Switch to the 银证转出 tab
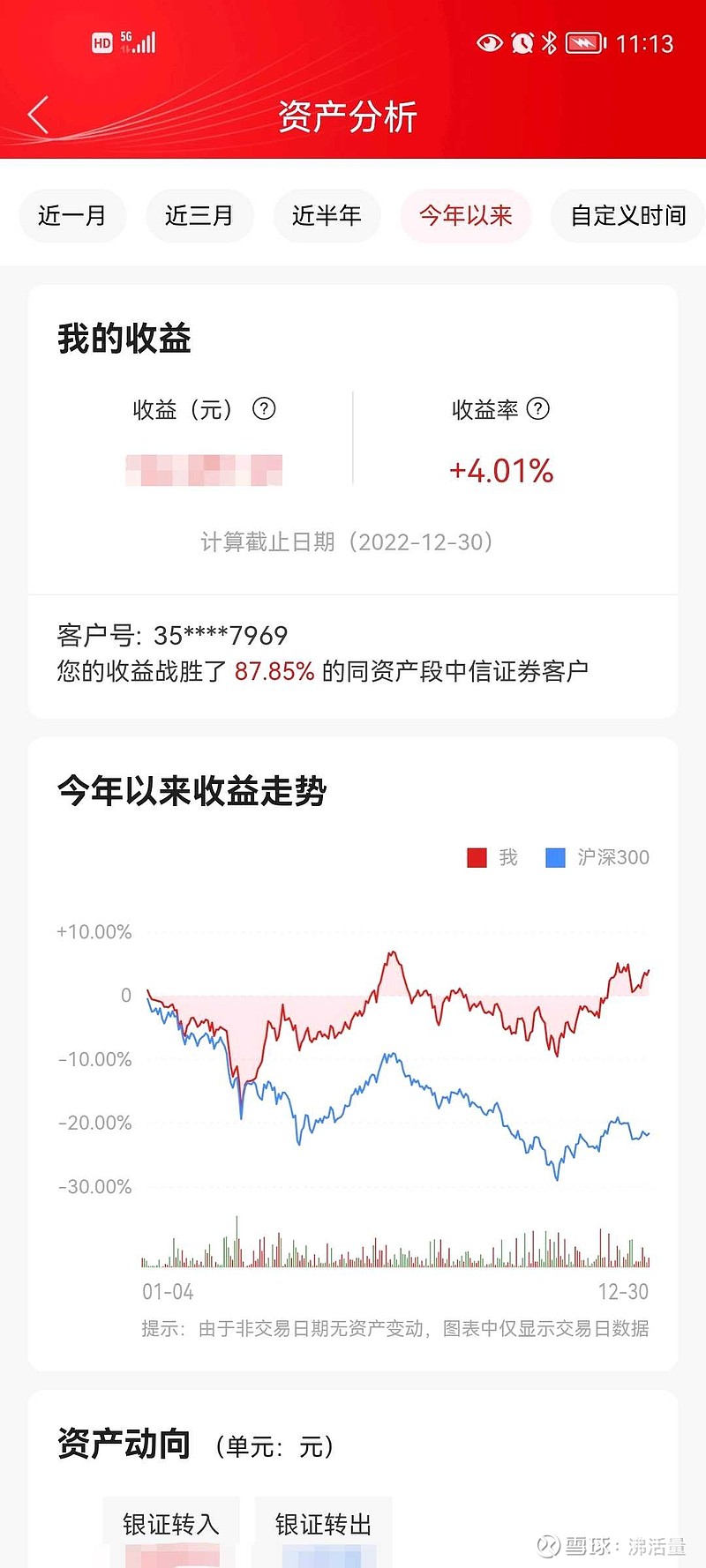This screenshot has width=706, height=1568. [x=323, y=1524]
